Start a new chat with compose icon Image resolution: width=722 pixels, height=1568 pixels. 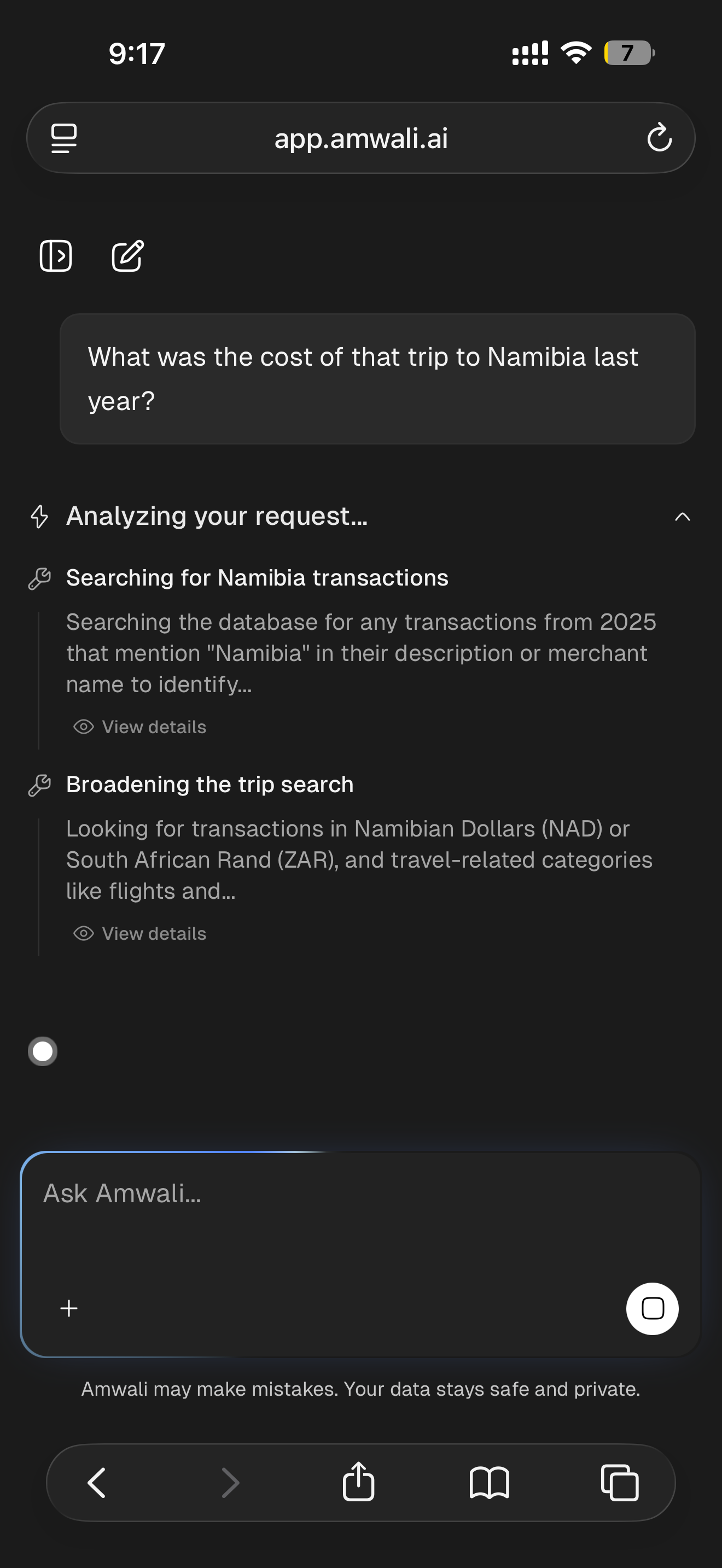[x=127, y=256]
